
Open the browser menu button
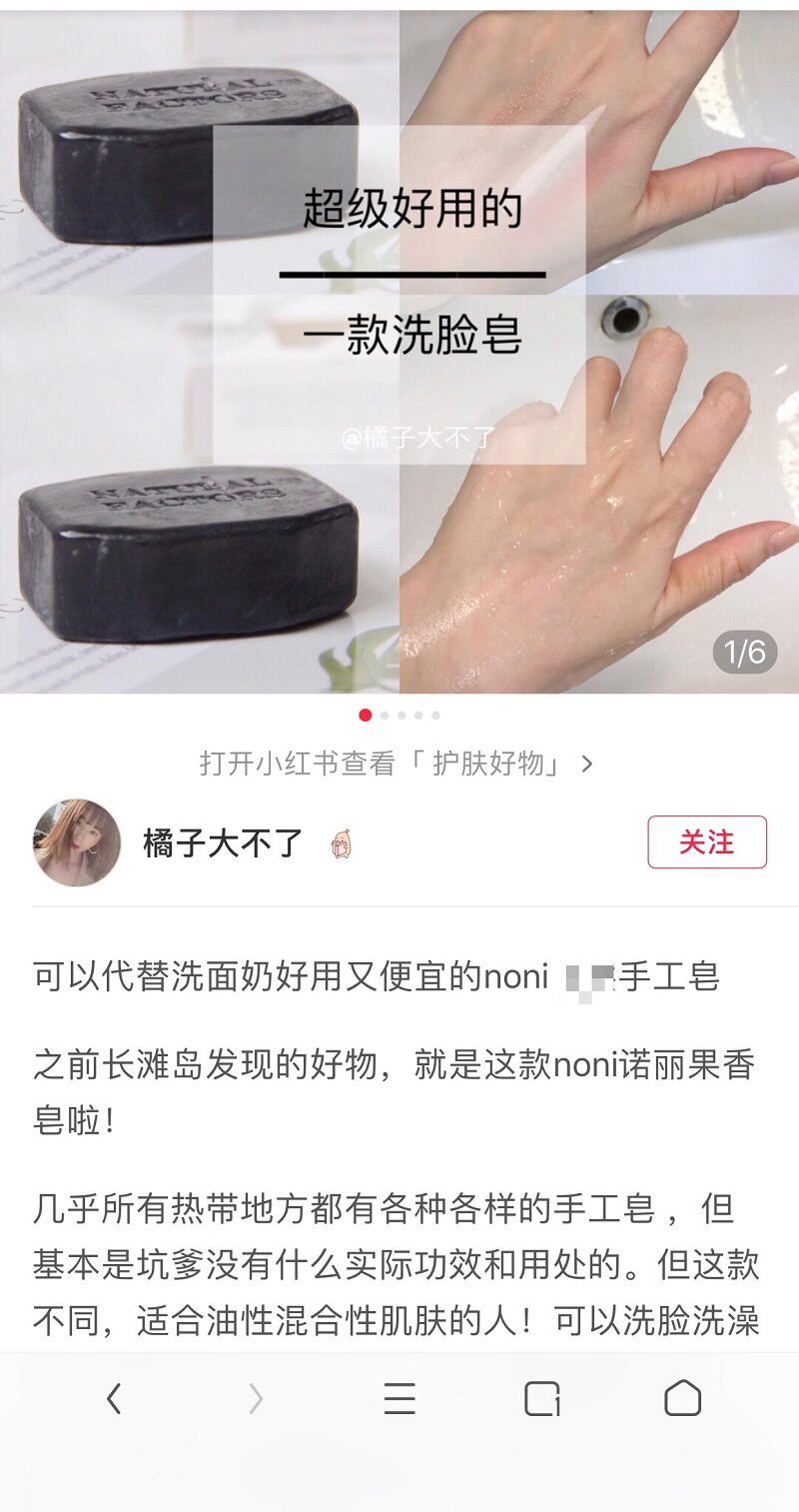[x=399, y=1398]
